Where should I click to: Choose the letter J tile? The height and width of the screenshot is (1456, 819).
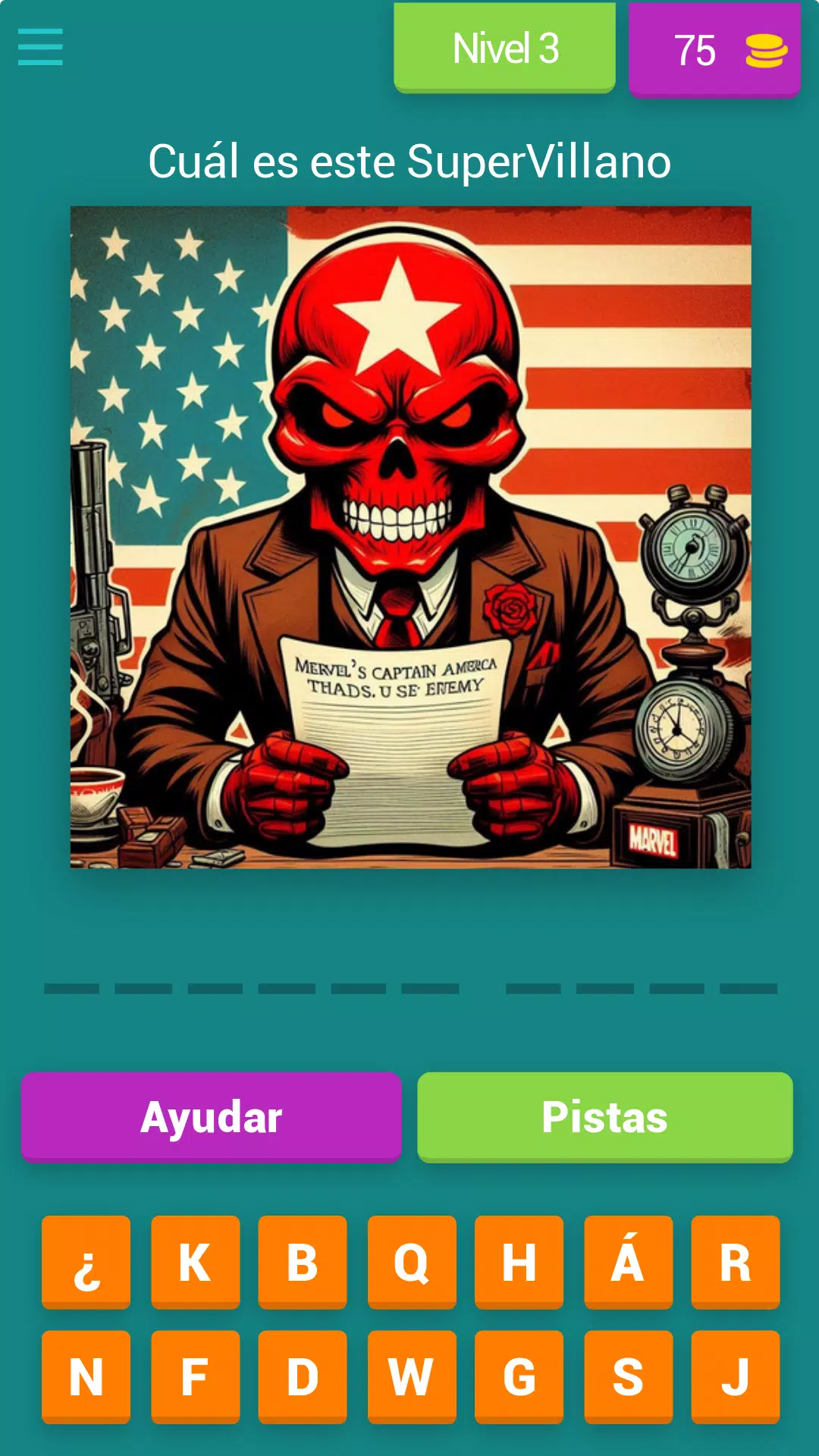735,1376
